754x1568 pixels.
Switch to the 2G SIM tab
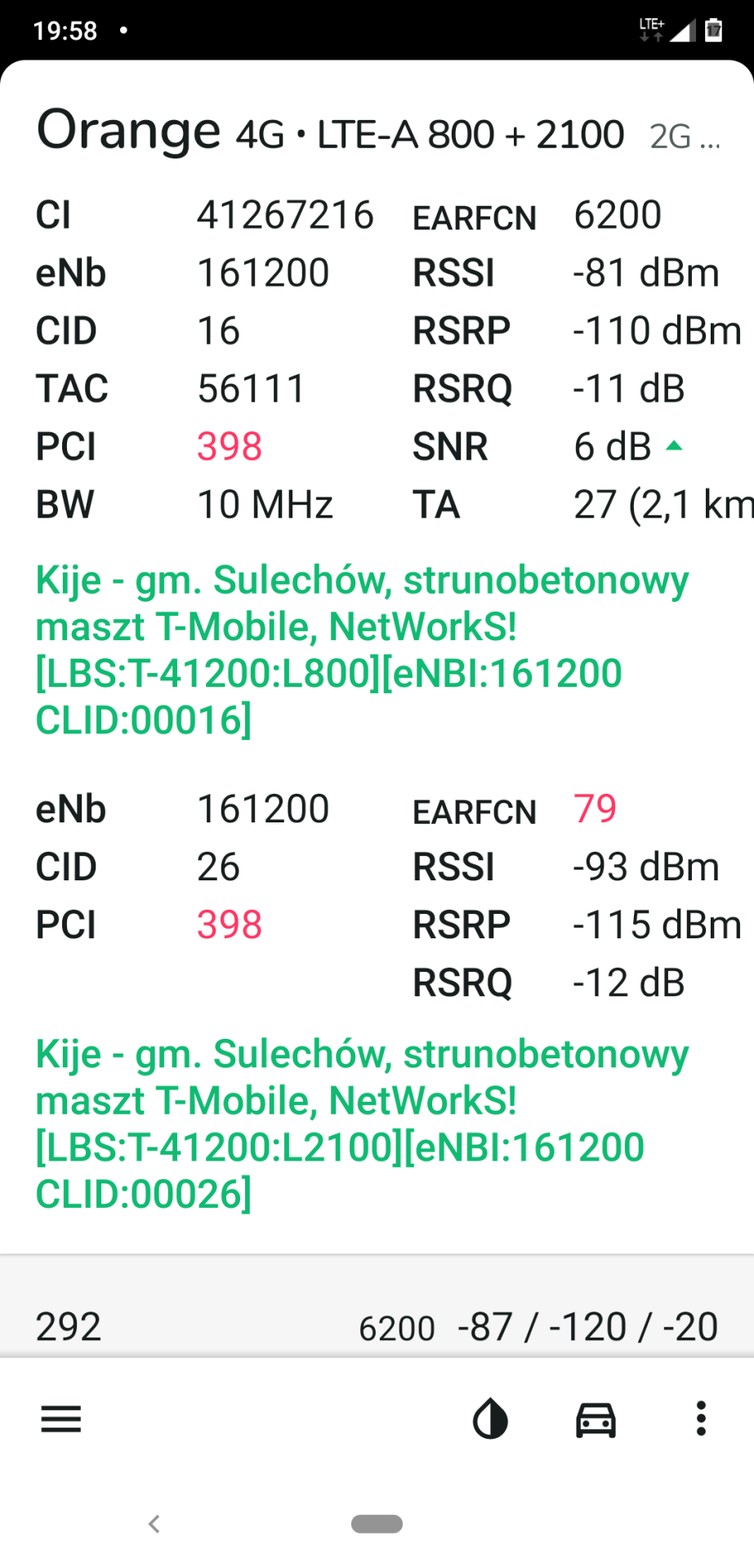tap(685, 136)
